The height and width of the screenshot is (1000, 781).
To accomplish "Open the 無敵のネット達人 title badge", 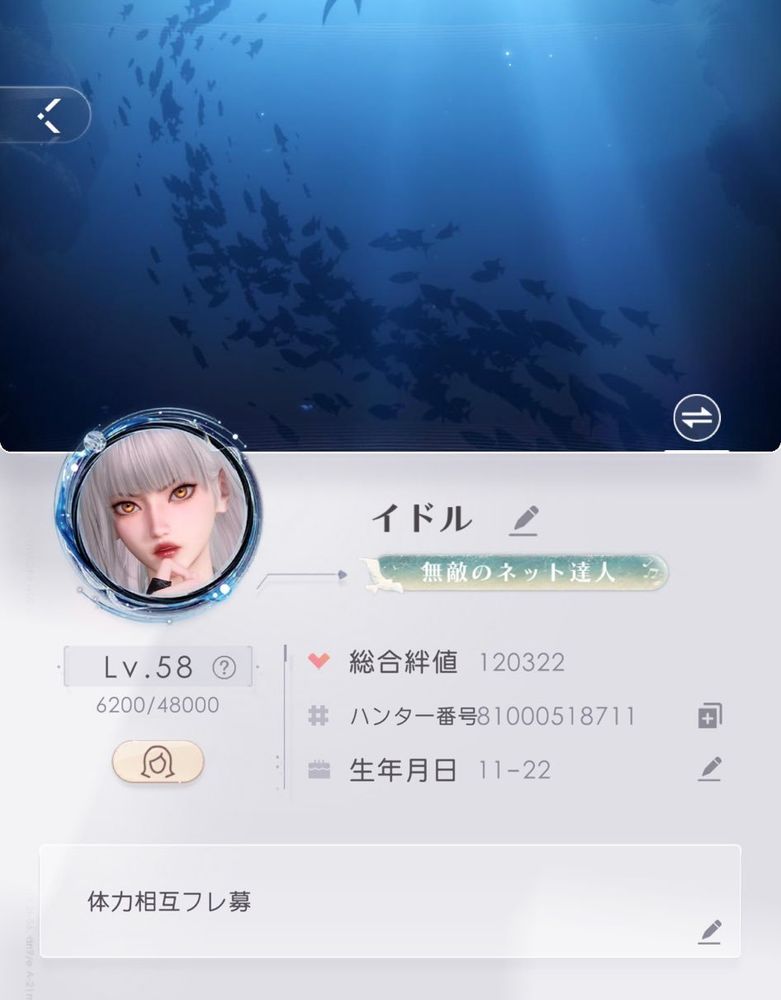I will 516,572.
